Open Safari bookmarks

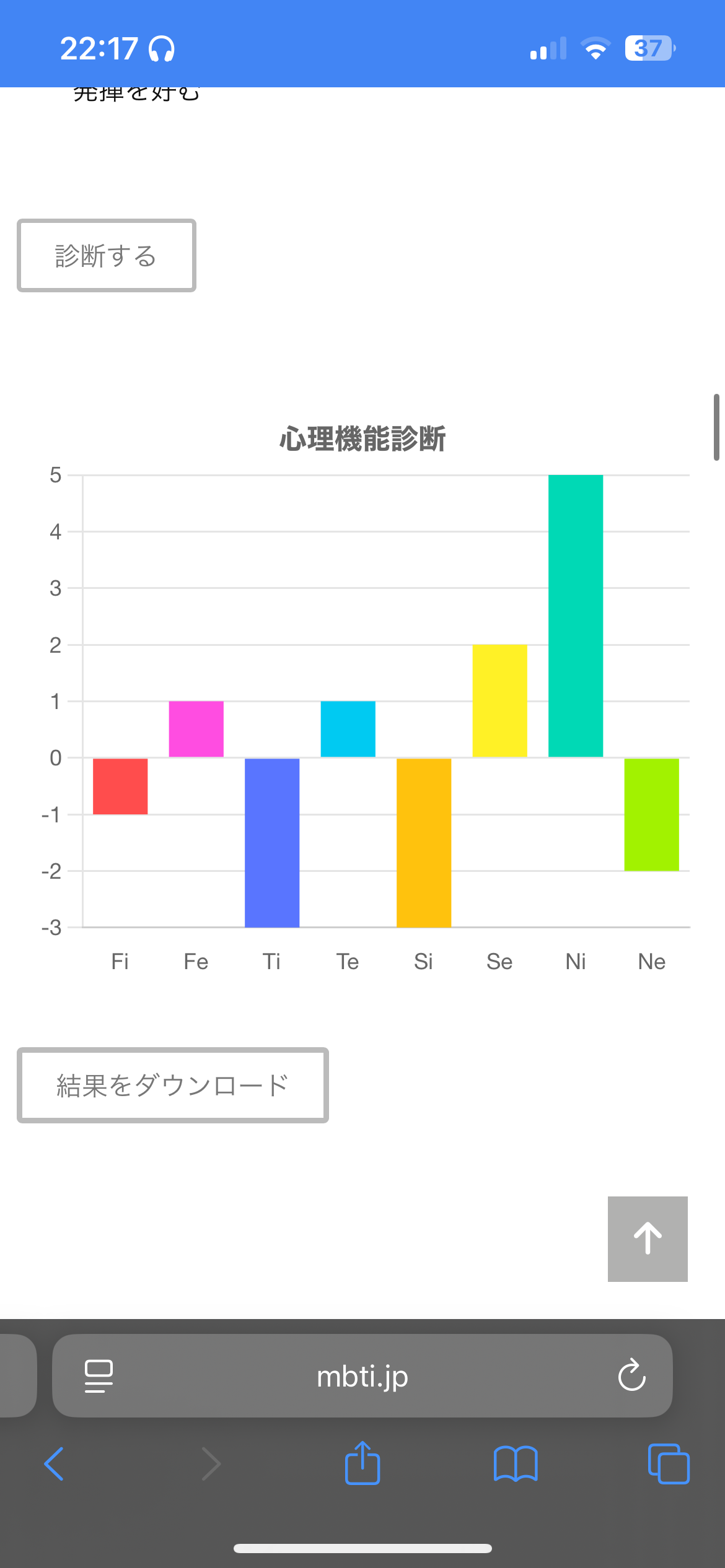pyautogui.click(x=516, y=1464)
